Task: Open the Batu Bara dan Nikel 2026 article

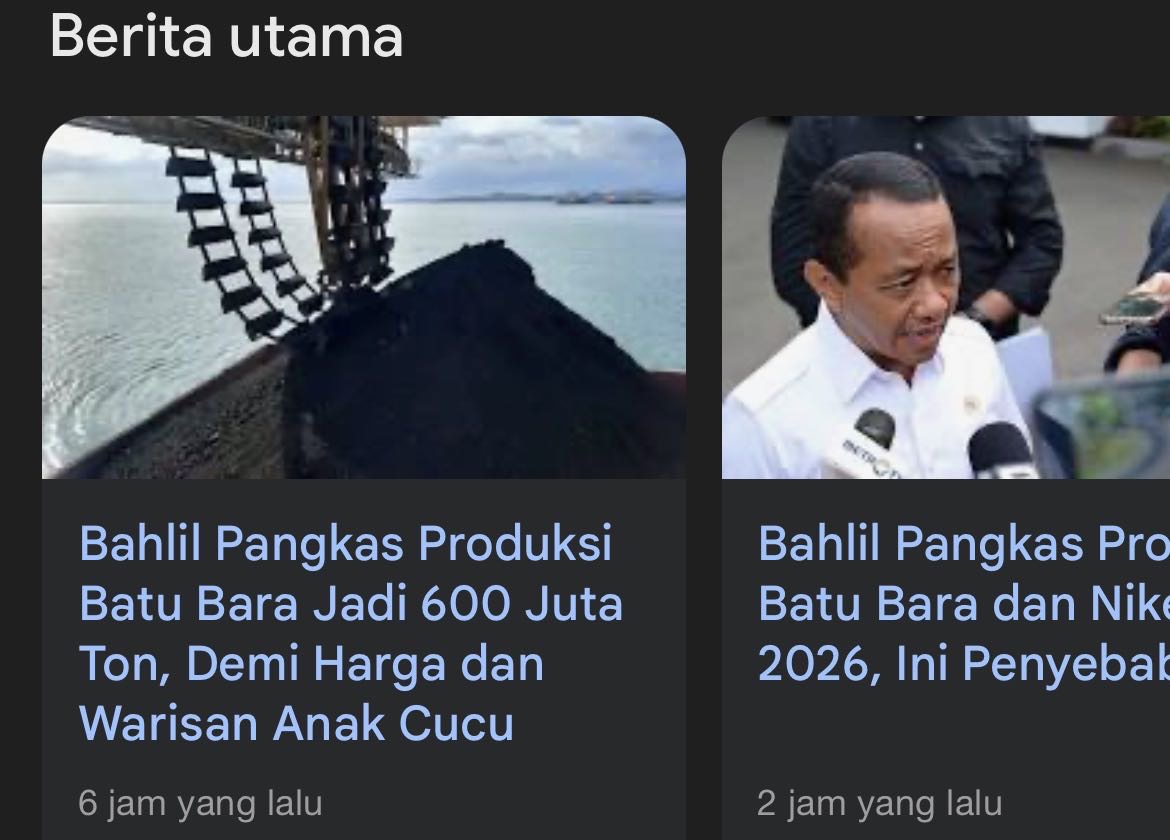Action: (x=962, y=603)
